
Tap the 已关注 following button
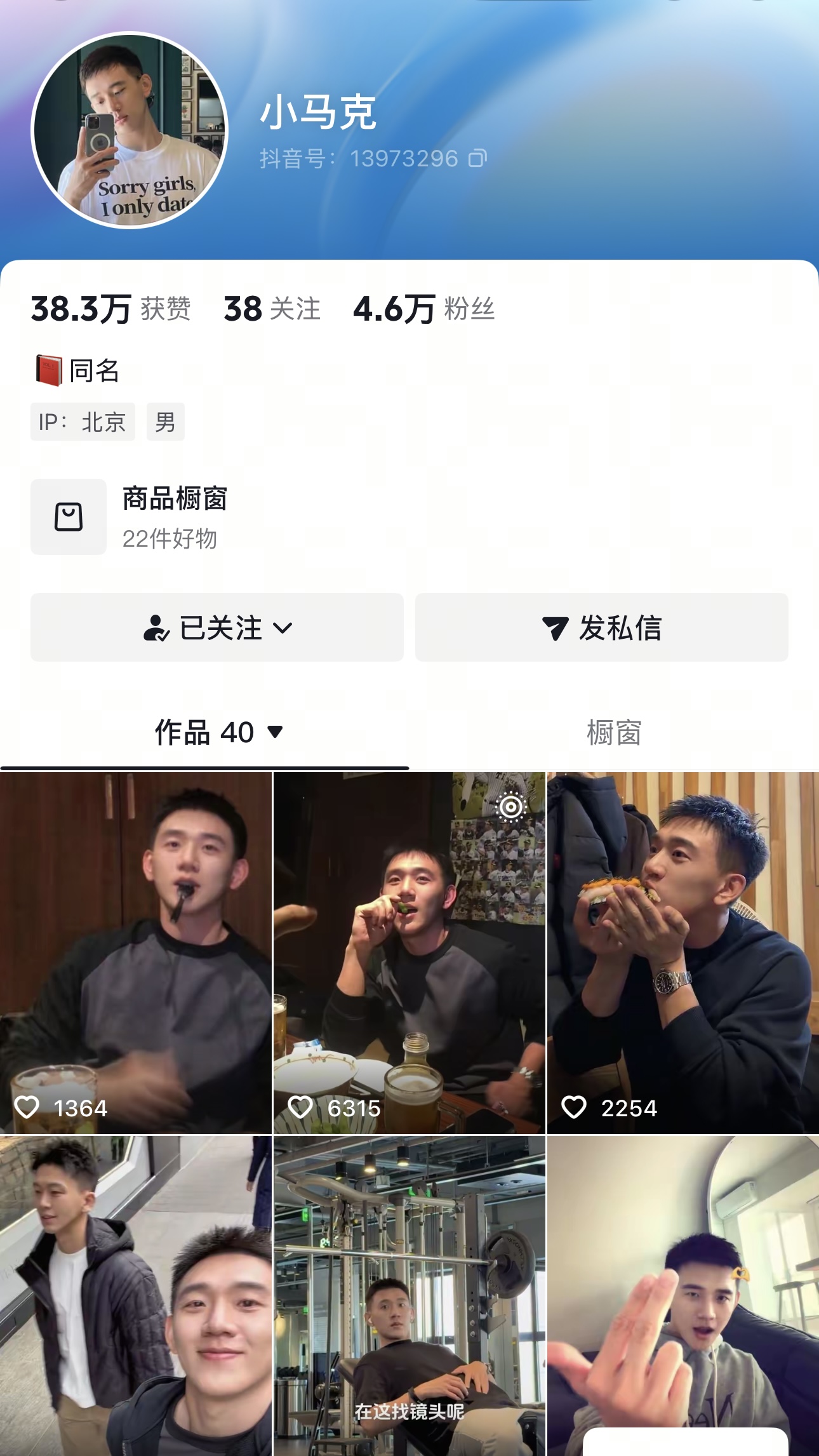click(x=217, y=627)
